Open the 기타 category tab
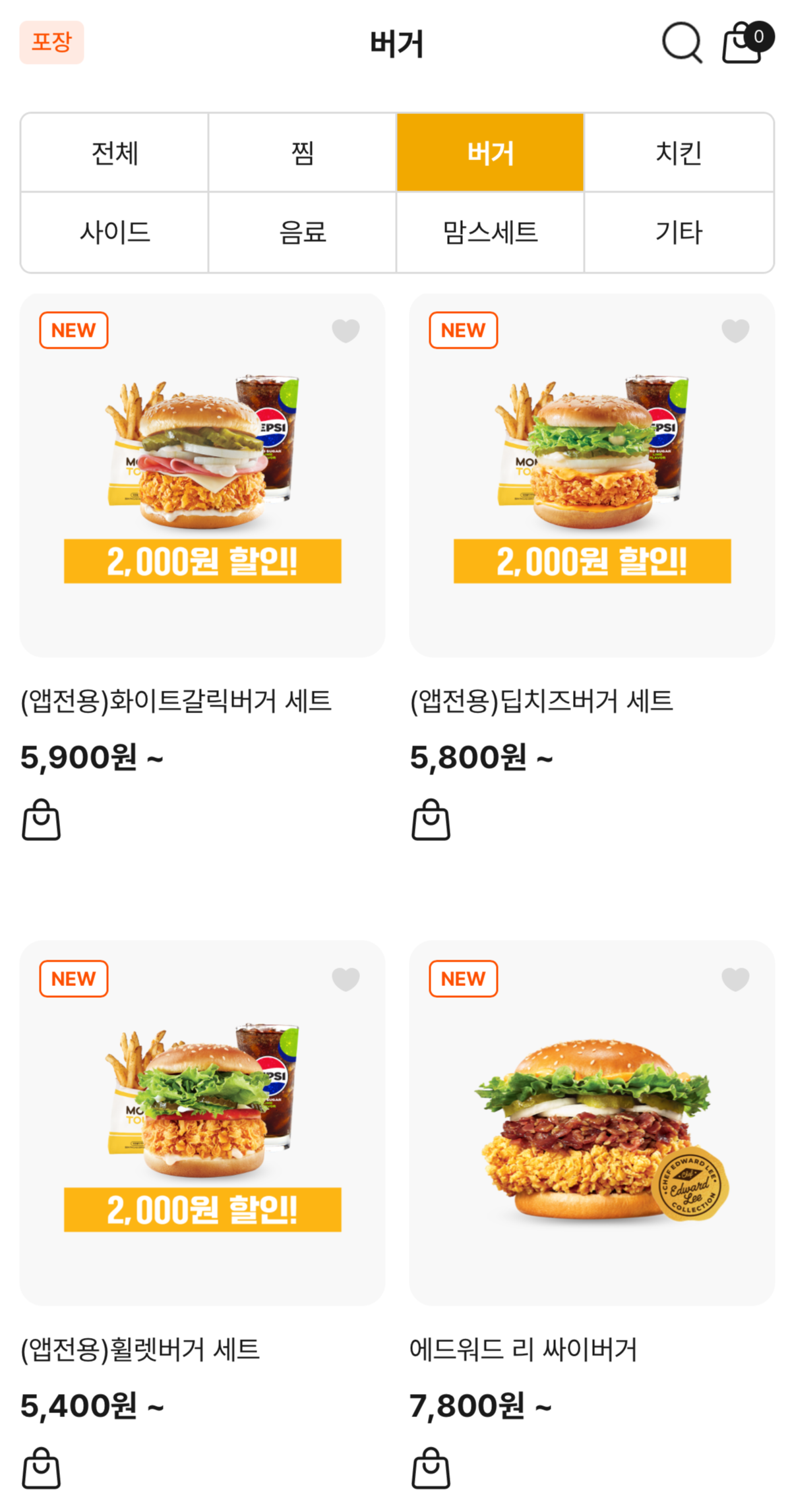Viewport: 790px width, 1512px height. click(679, 232)
